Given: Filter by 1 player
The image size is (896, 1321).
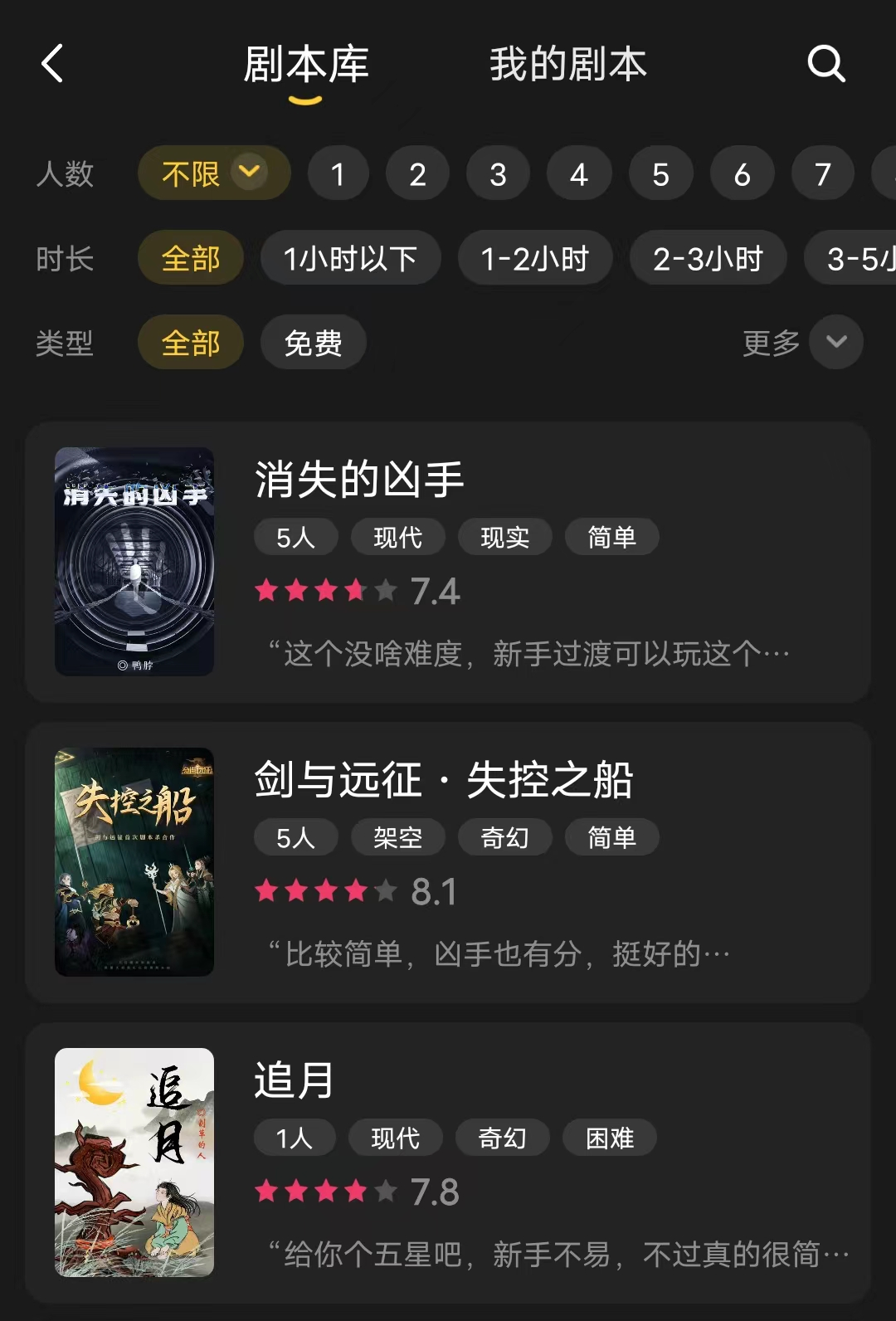Looking at the screenshot, I should pyautogui.click(x=338, y=174).
